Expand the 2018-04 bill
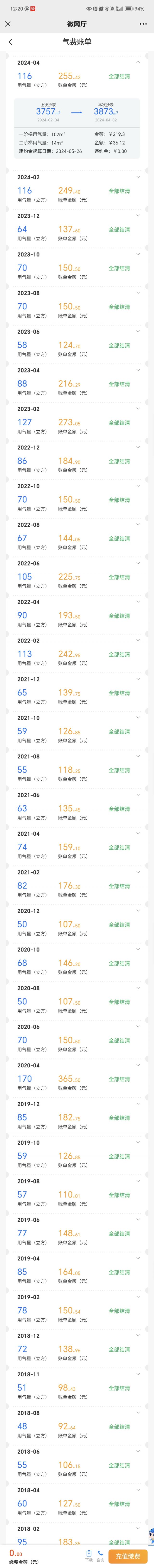 pos(138,1490)
